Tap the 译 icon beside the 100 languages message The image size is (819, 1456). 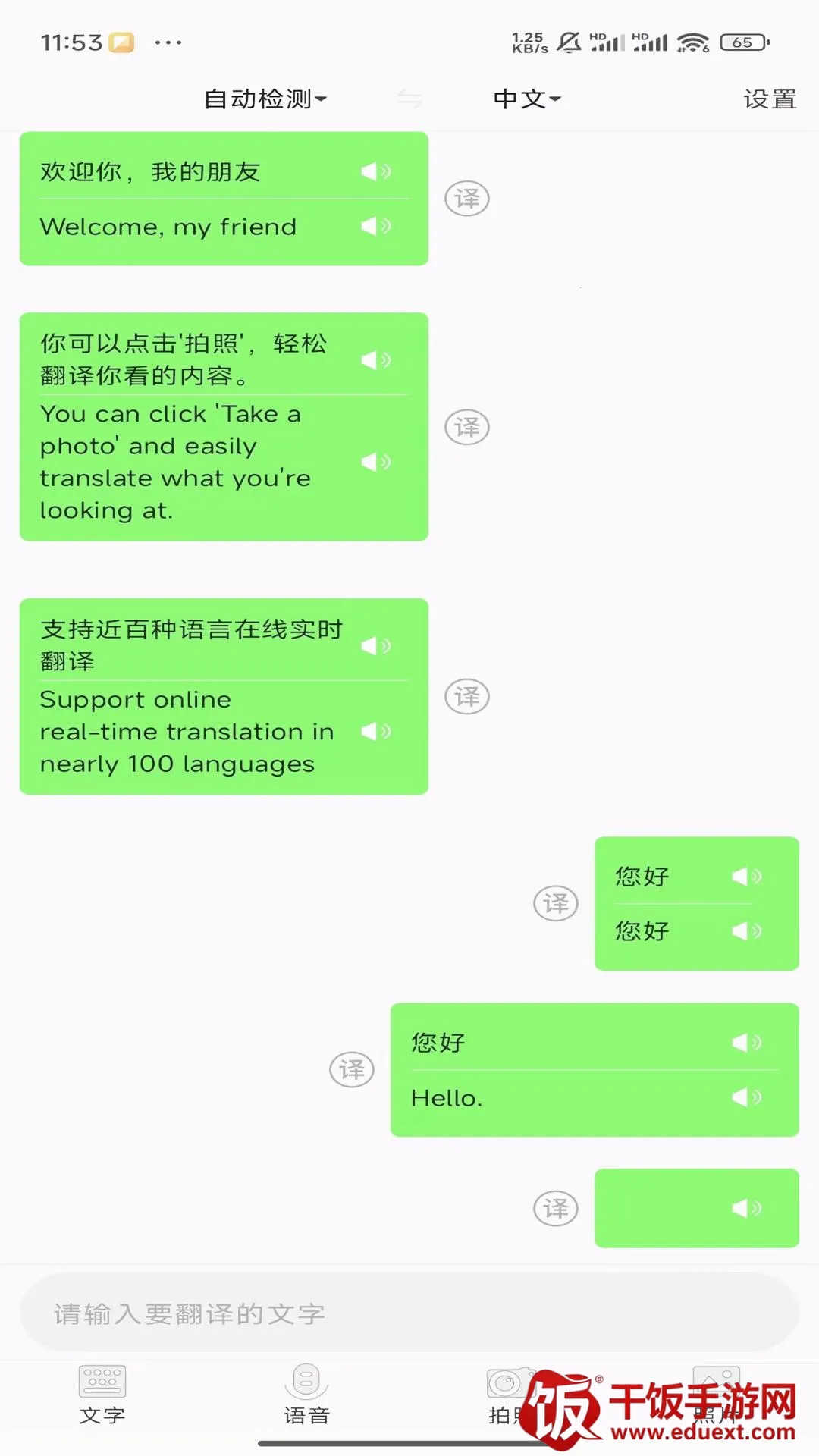point(466,696)
